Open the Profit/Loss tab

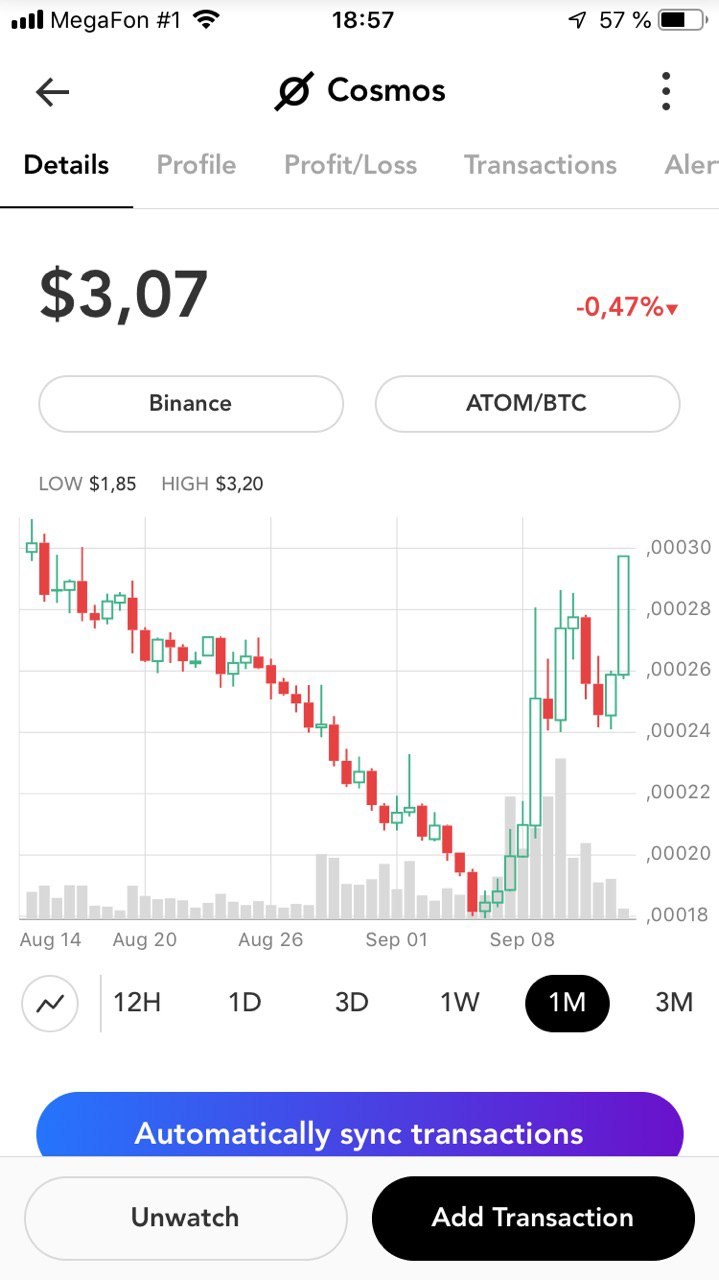coord(350,165)
